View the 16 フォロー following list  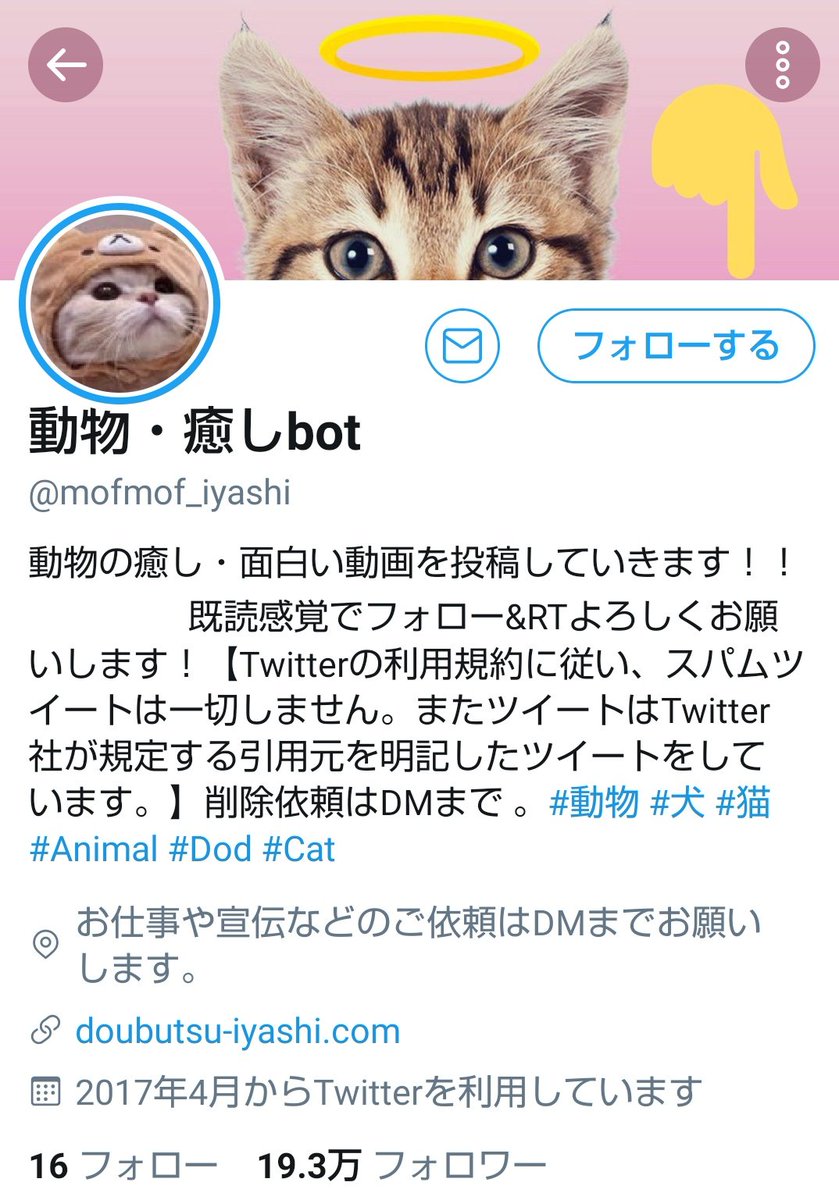(124, 1166)
